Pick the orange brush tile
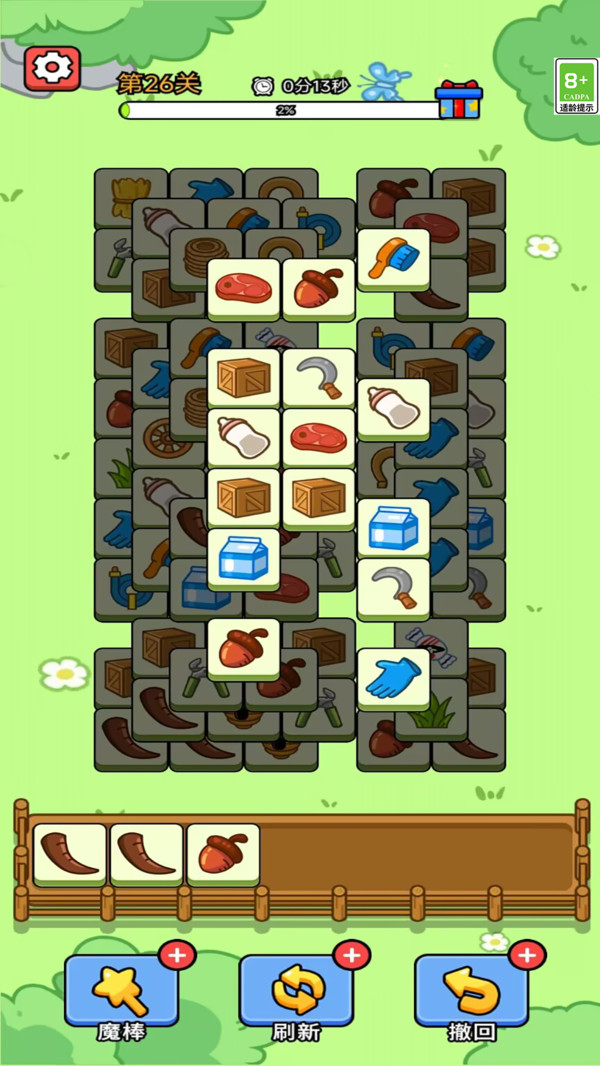 click(x=393, y=260)
